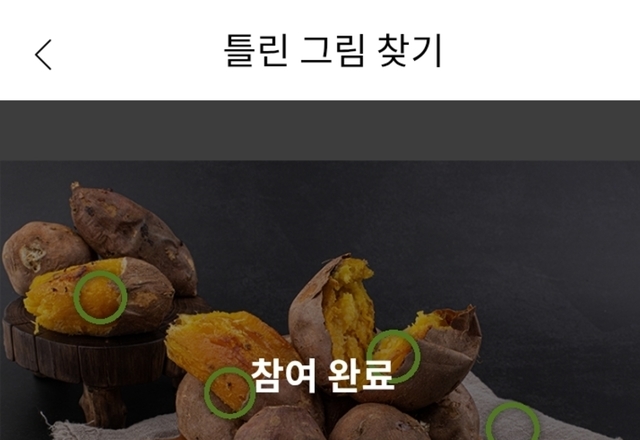
Task: Go back from the spot-the-difference game screen
Action: point(42,53)
